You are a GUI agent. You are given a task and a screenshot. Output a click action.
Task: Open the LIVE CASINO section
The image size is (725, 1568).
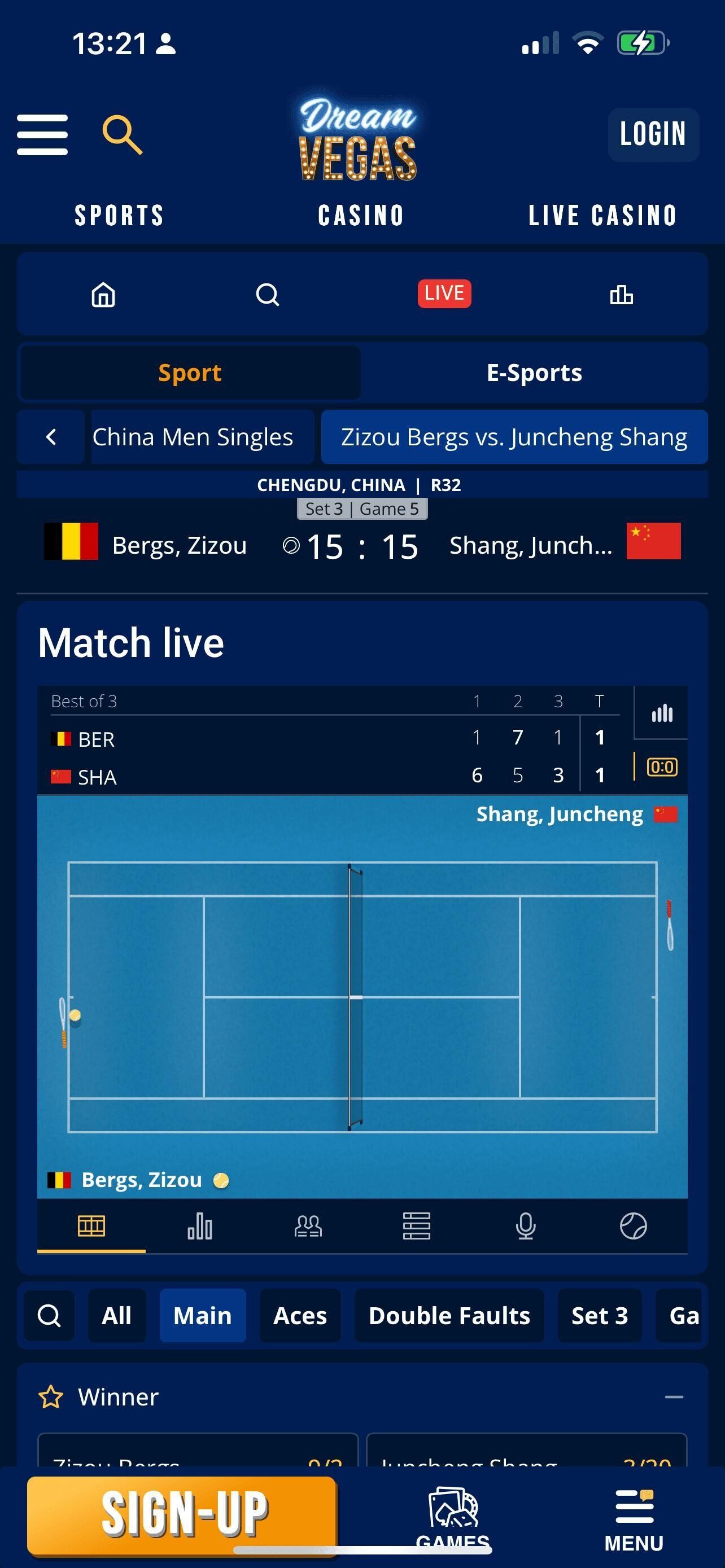[602, 216]
